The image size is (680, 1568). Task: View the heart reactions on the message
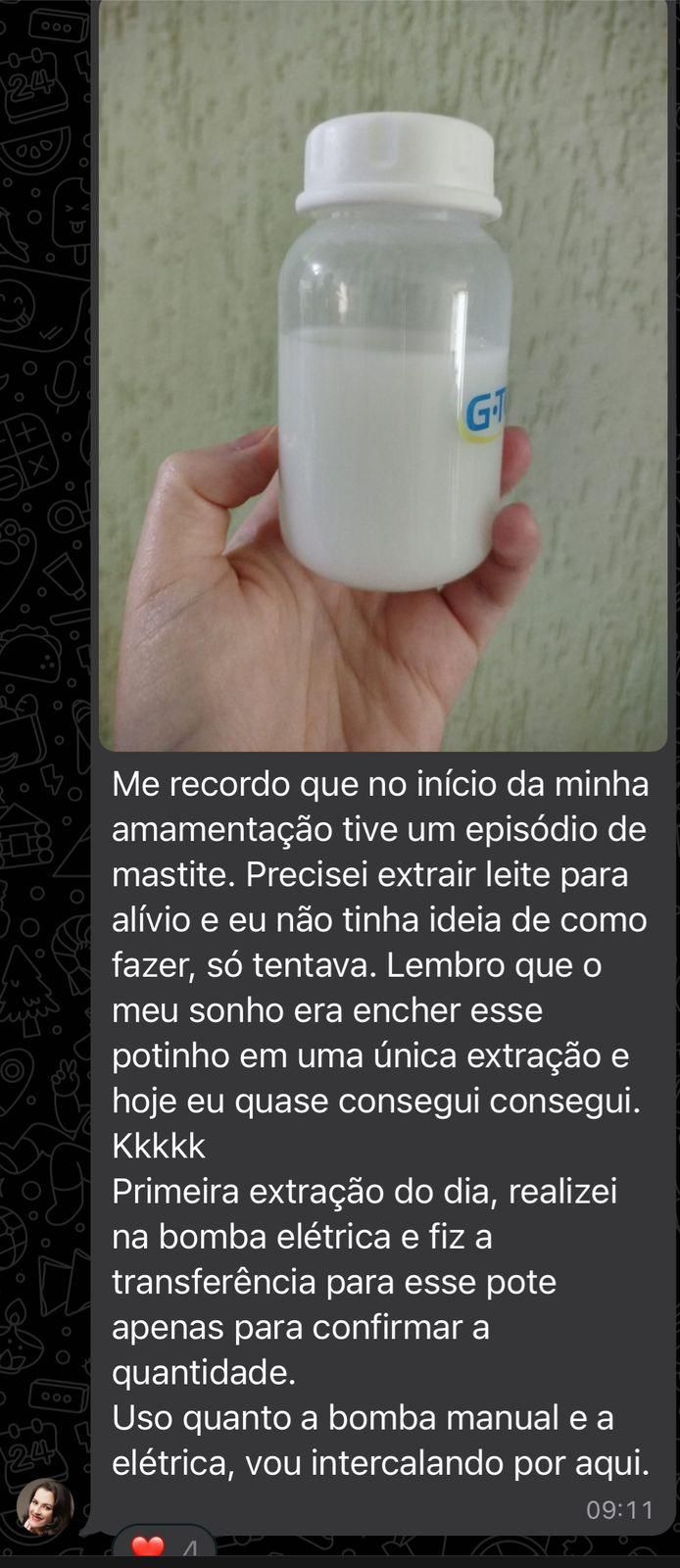pos(162,1548)
